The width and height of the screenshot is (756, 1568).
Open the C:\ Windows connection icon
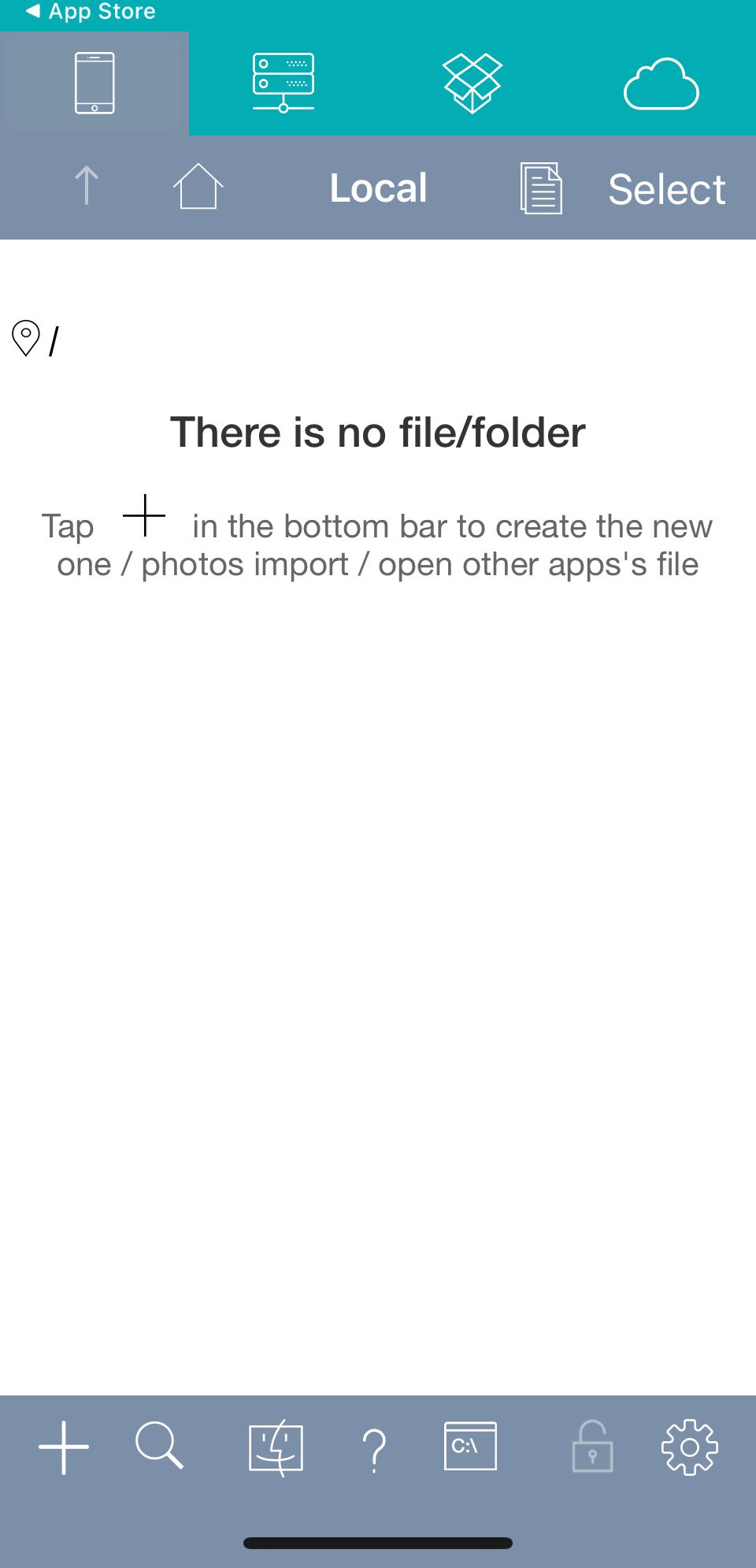pyautogui.click(x=470, y=1446)
